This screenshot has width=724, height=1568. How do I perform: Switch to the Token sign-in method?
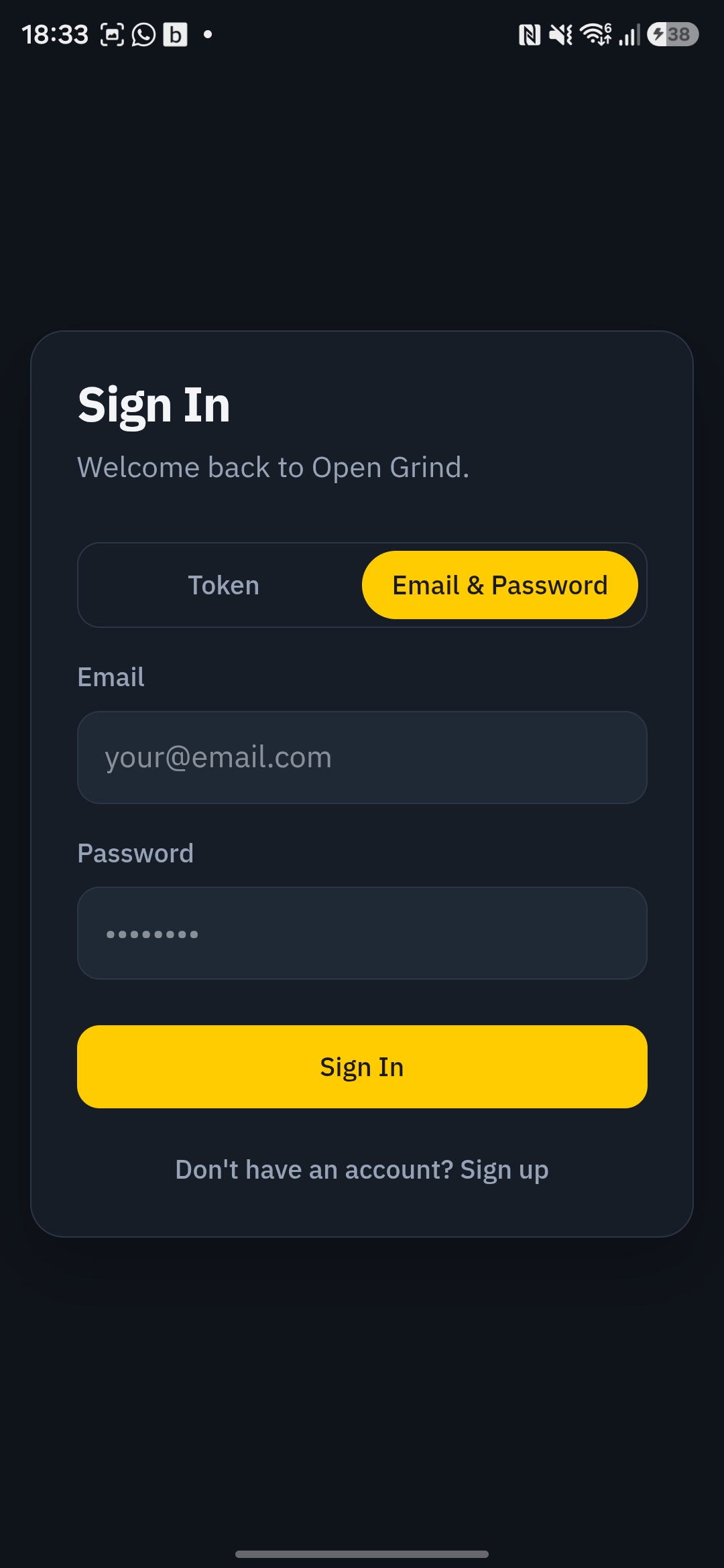pyautogui.click(x=224, y=584)
